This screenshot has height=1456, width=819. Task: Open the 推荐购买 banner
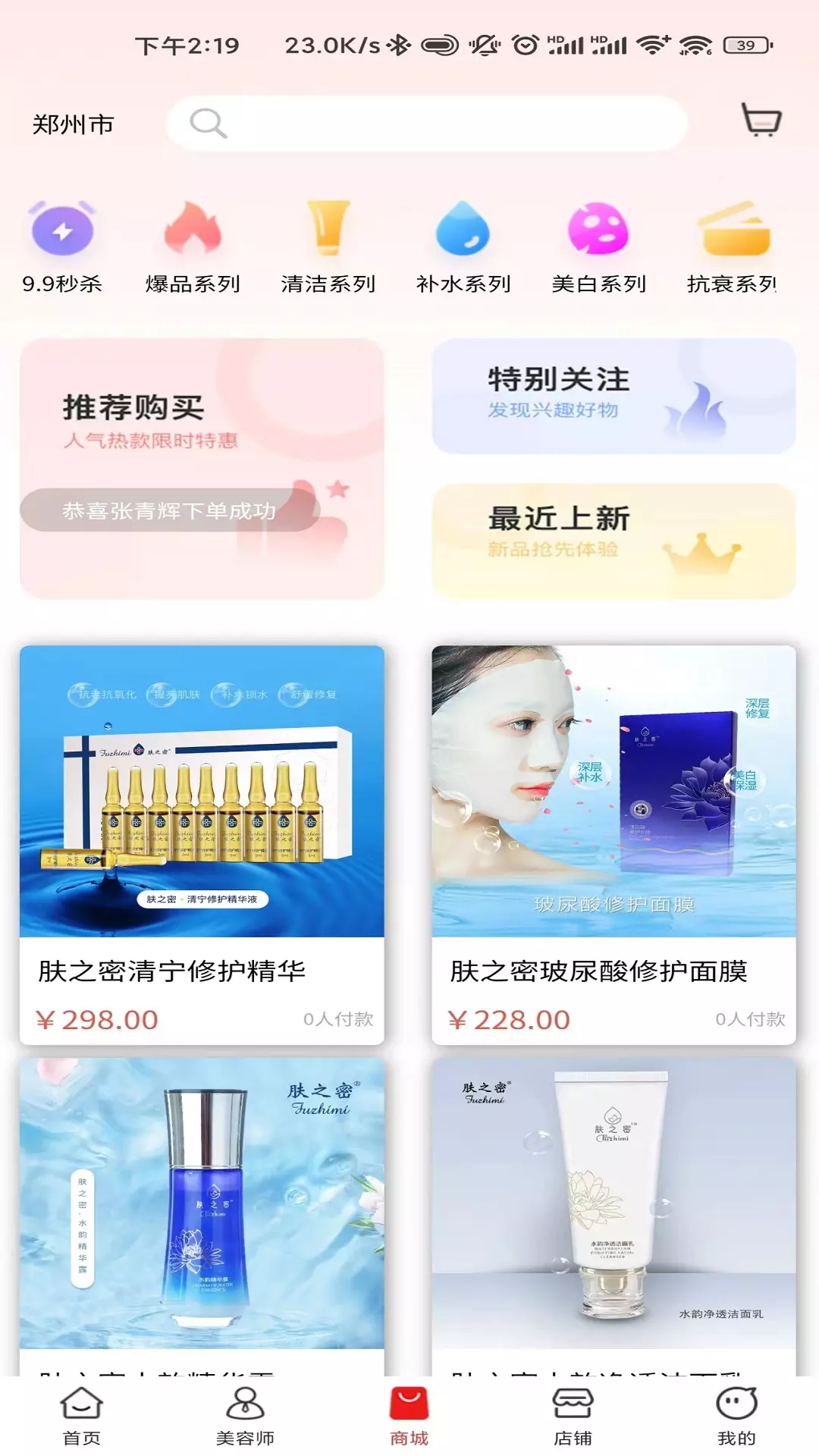click(202, 469)
